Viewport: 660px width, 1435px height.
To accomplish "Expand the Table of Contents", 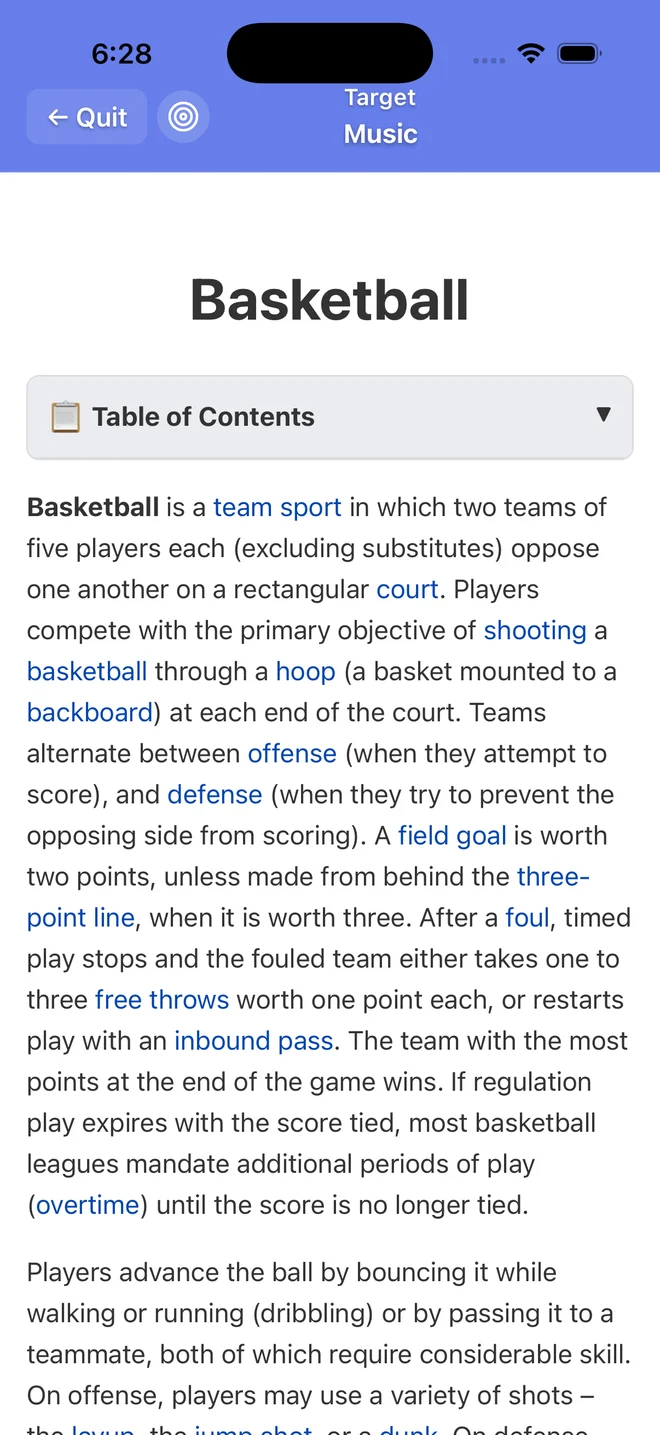I will [330, 417].
